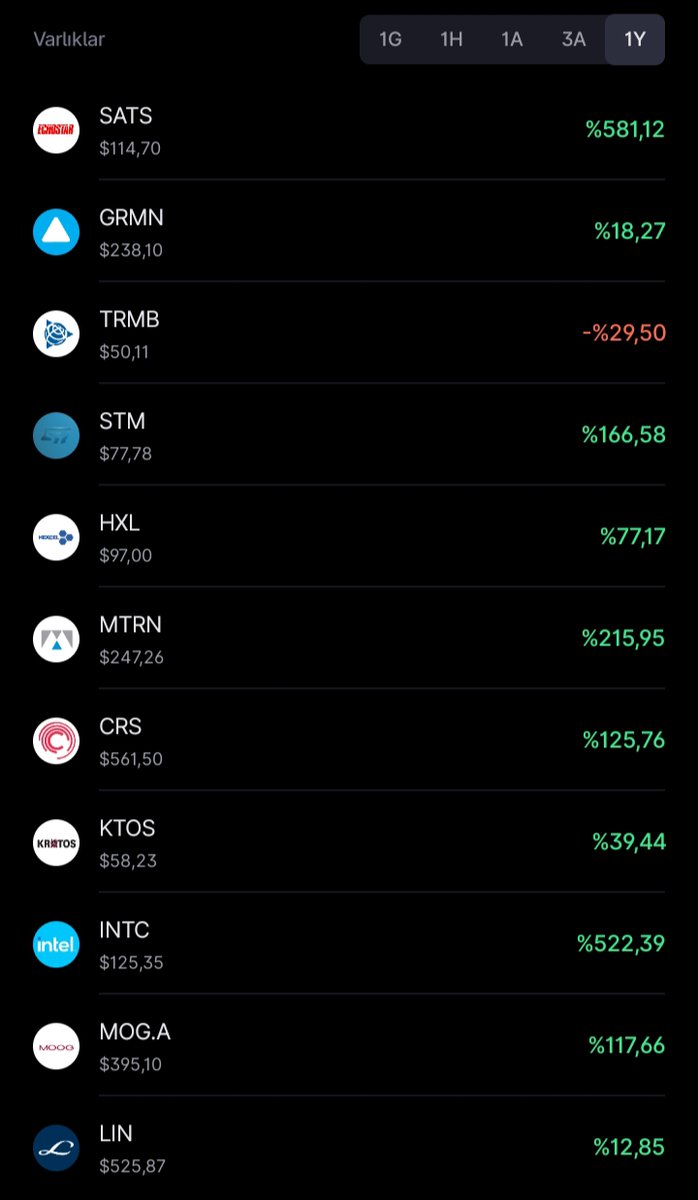The image size is (698, 1200).
Task: Open INTC stock details
Action: click(x=349, y=944)
